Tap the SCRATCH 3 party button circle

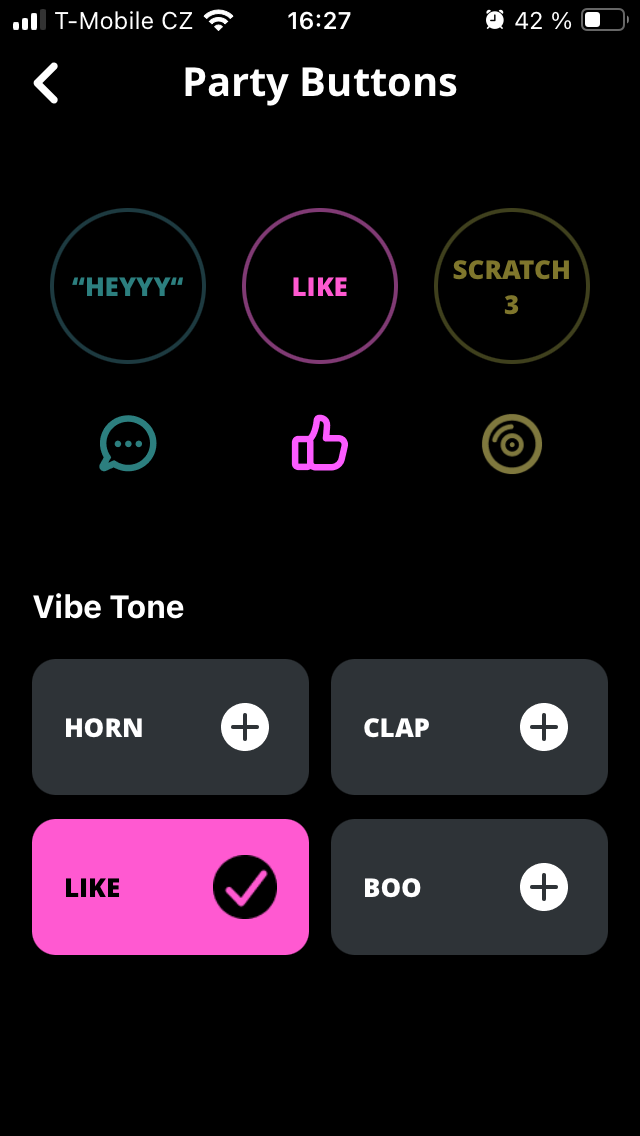[511, 286]
